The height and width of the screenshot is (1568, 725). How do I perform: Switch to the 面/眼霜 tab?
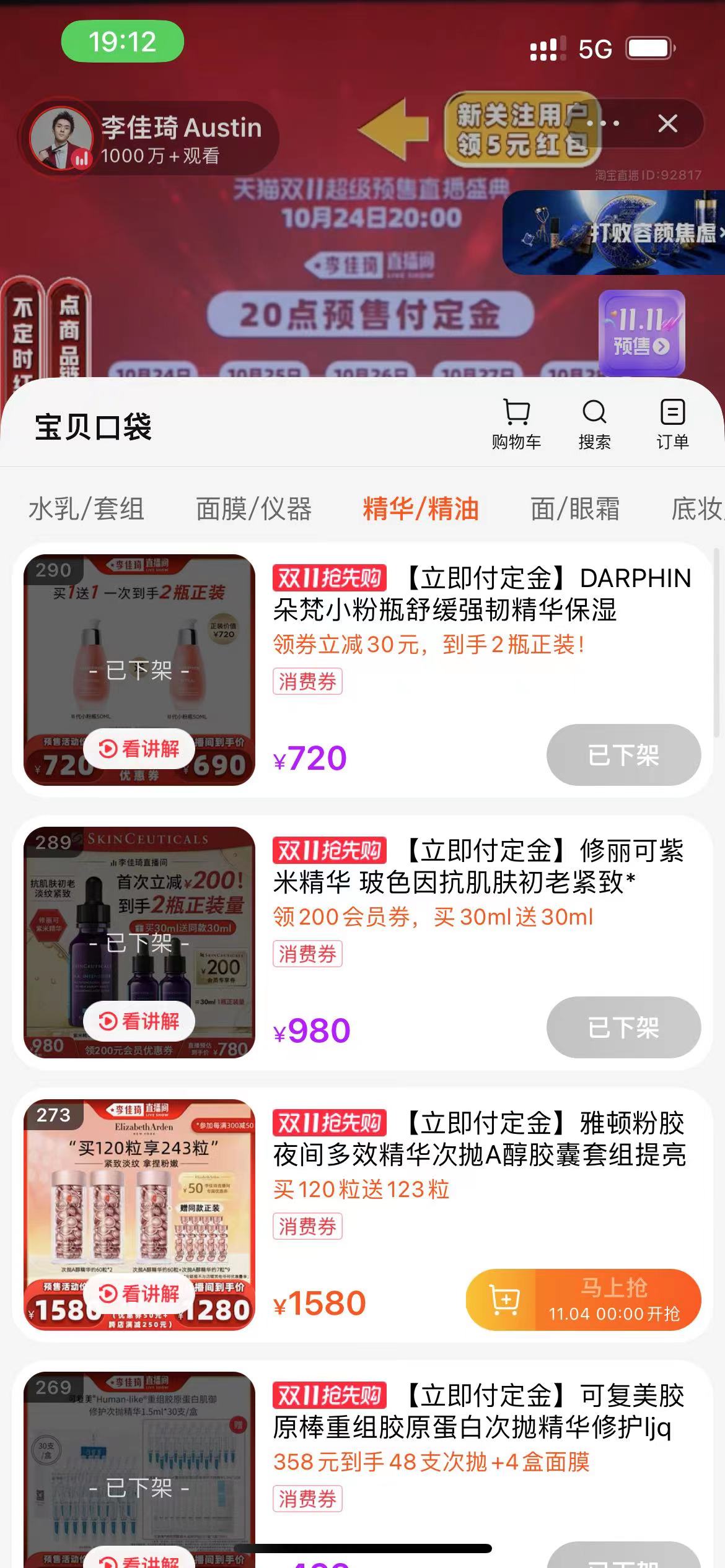[575, 509]
